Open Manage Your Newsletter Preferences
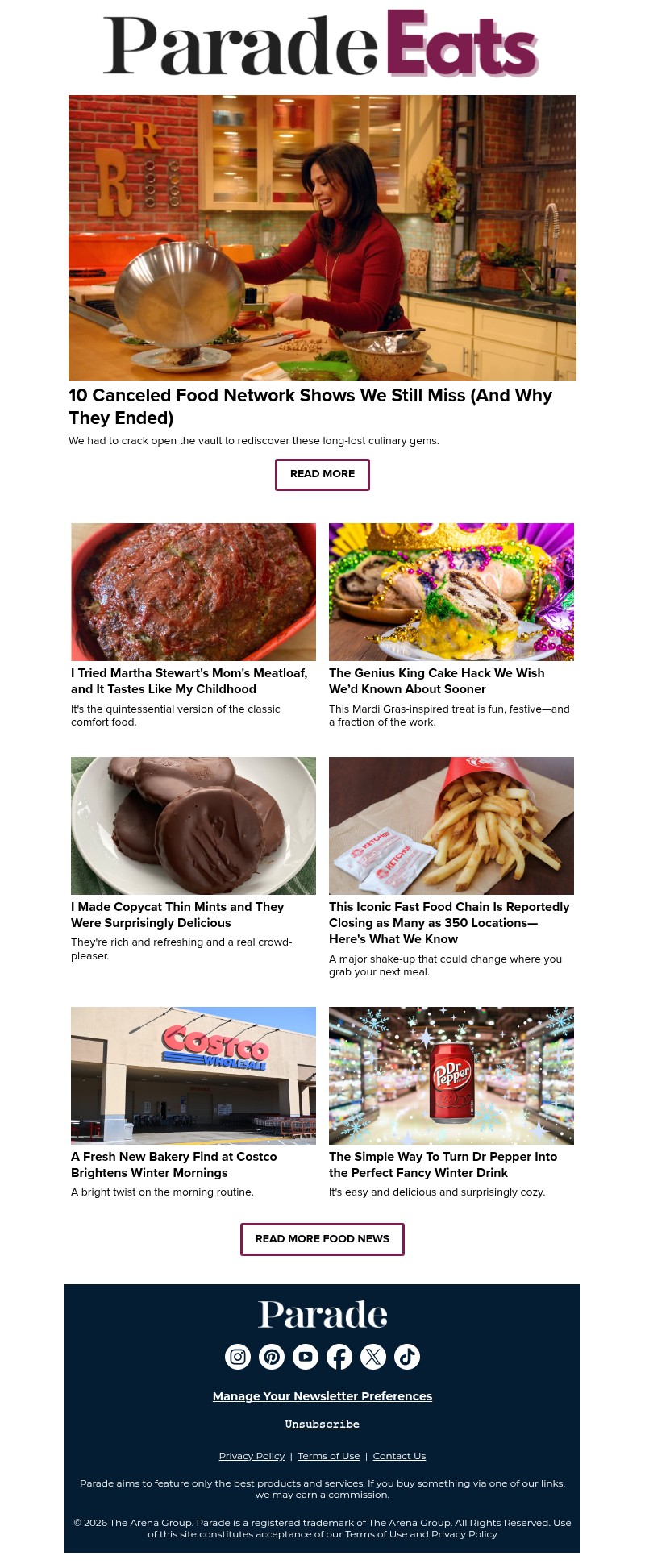 pyautogui.click(x=322, y=1396)
